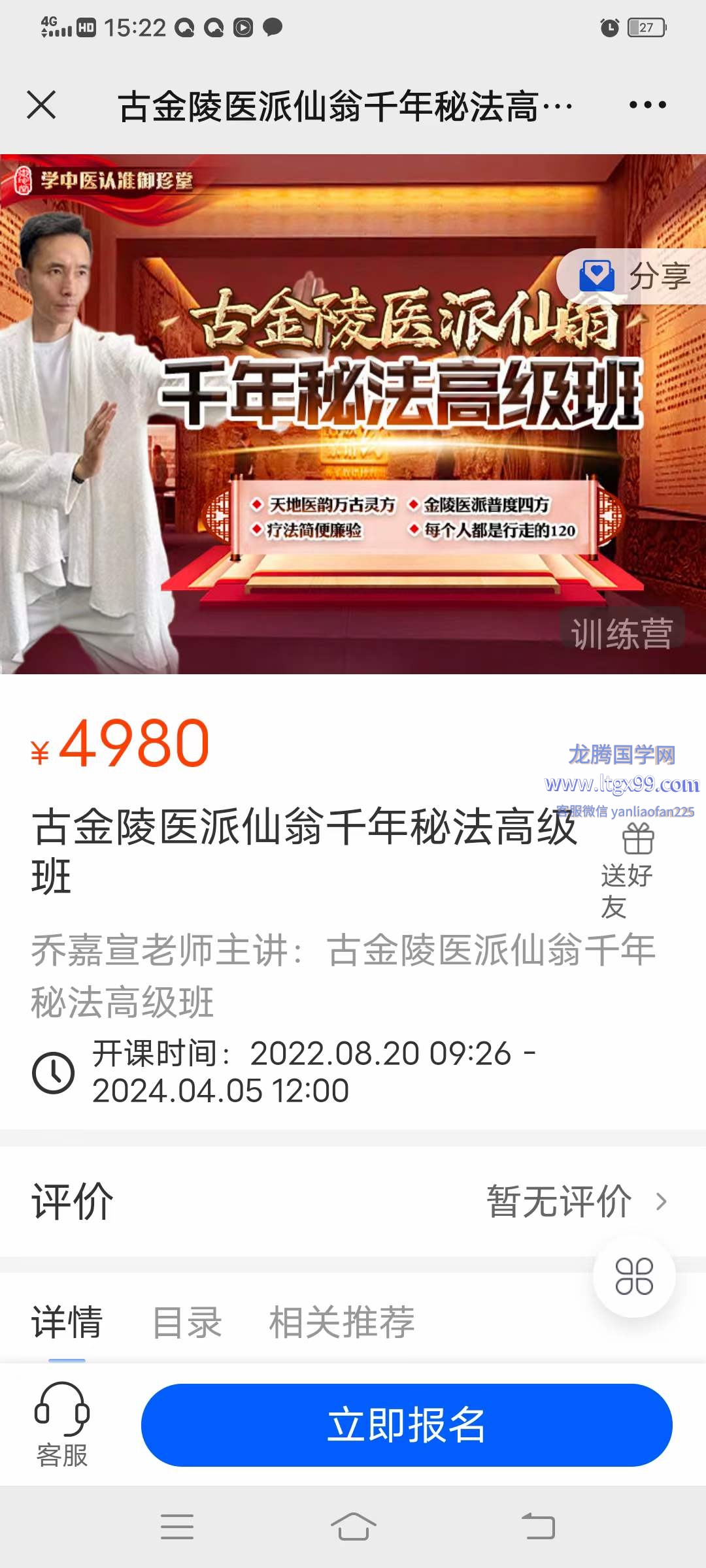Screen dimensions: 706x1568
Task: Switch to the 详情 tab
Action: click(67, 1322)
